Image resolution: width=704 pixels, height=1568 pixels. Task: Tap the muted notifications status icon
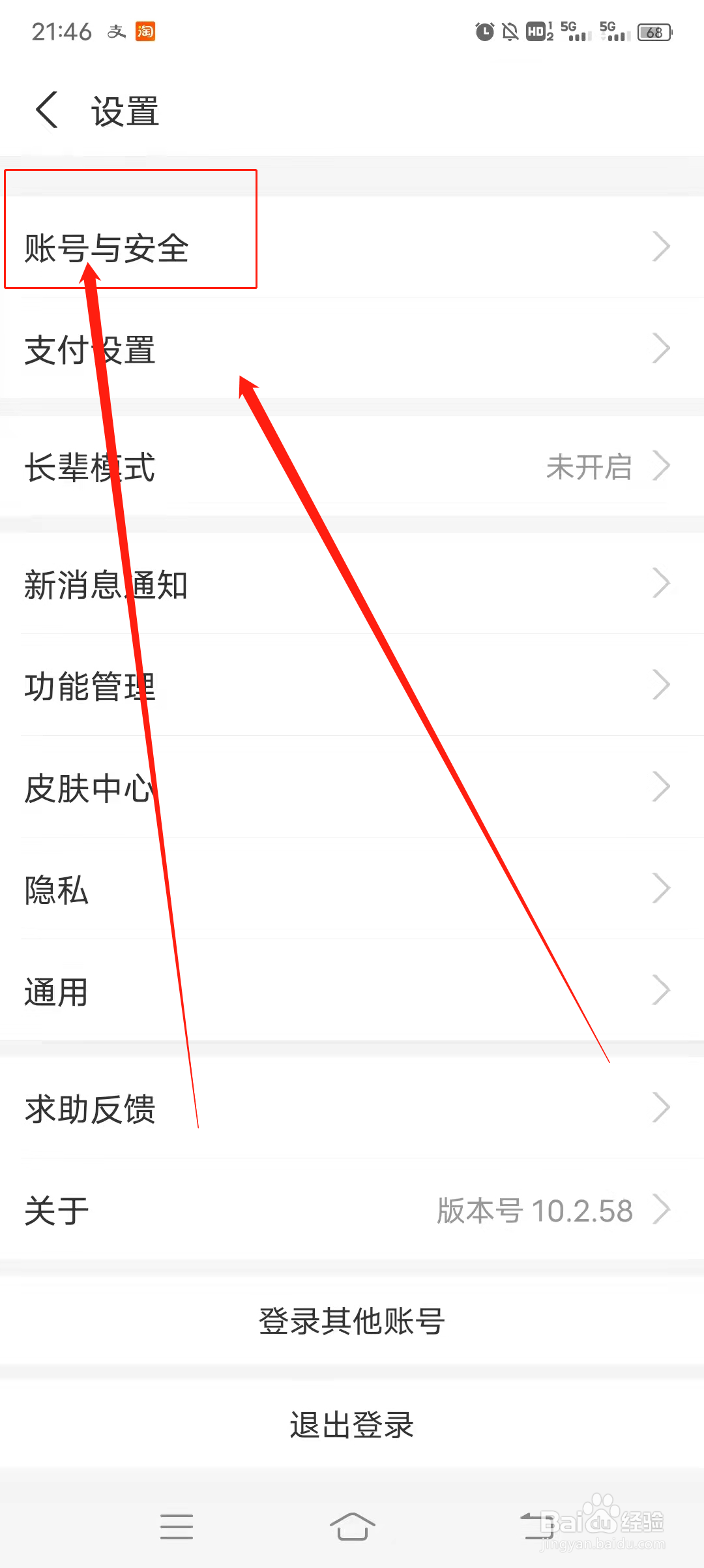pyautogui.click(x=510, y=32)
